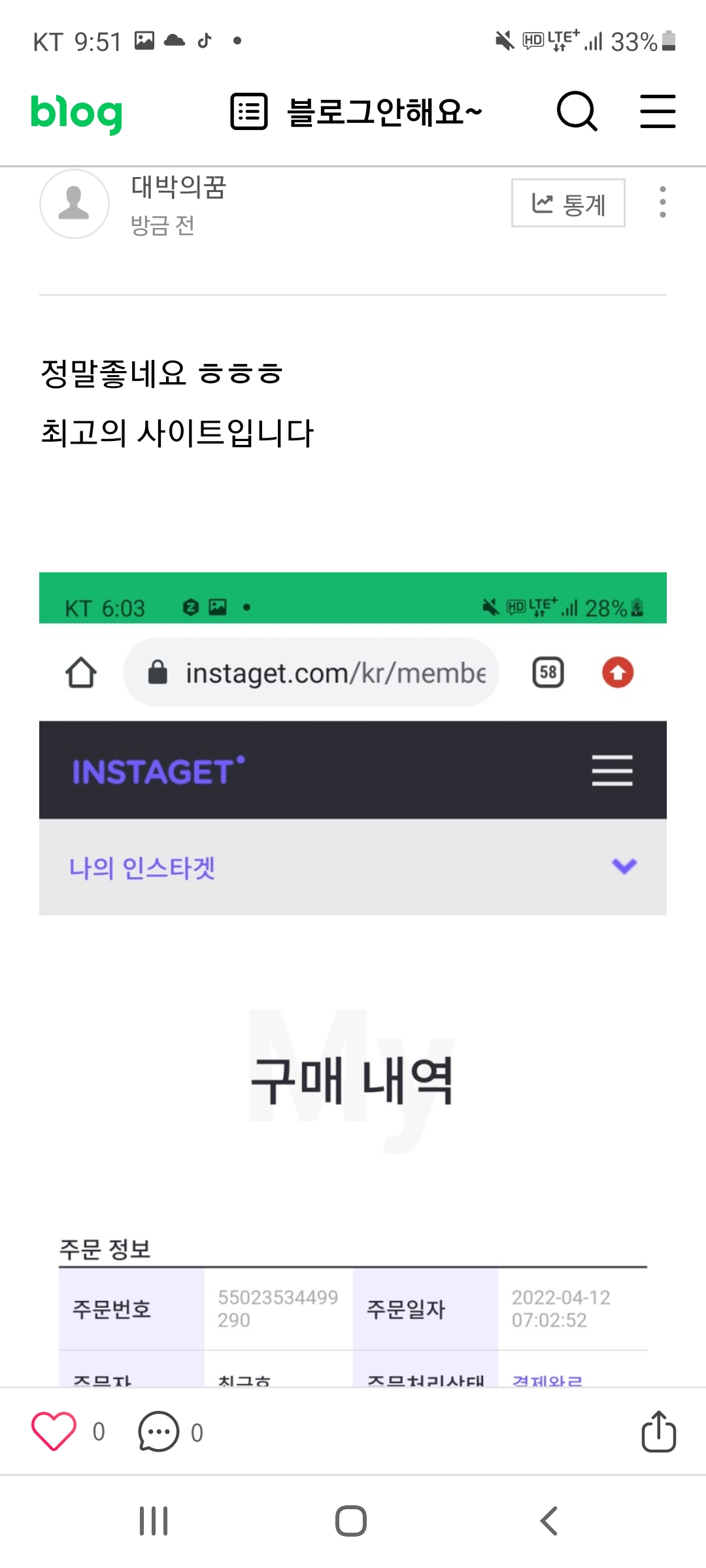The image size is (706, 1568).
Task: Open the embedded screenshot image in the post
Action: (x=353, y=979)
